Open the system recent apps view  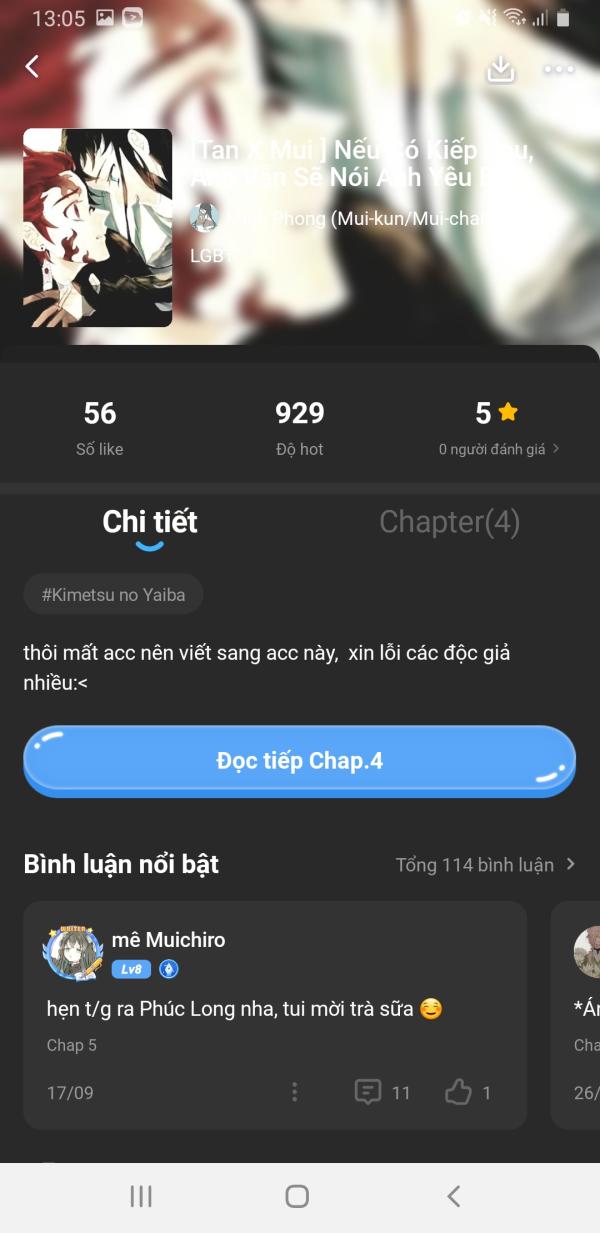[x=141, y=1196]
